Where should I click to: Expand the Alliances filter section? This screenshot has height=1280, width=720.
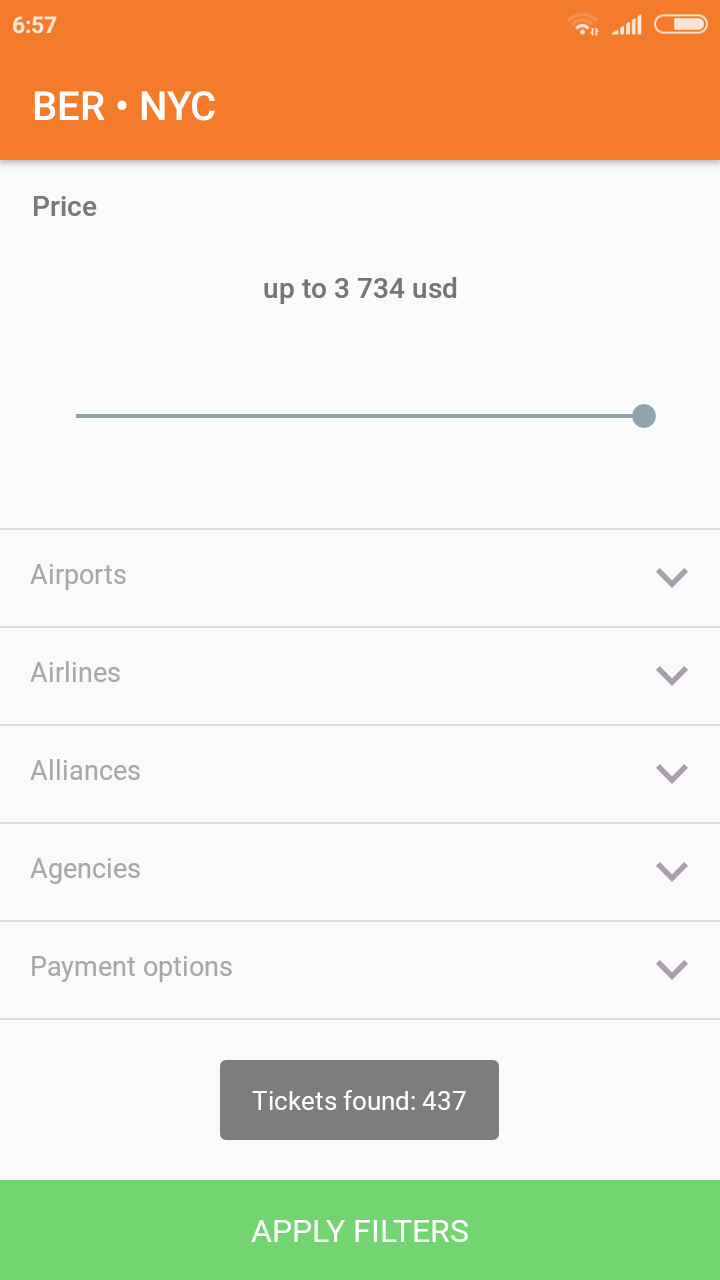[360, 773]
